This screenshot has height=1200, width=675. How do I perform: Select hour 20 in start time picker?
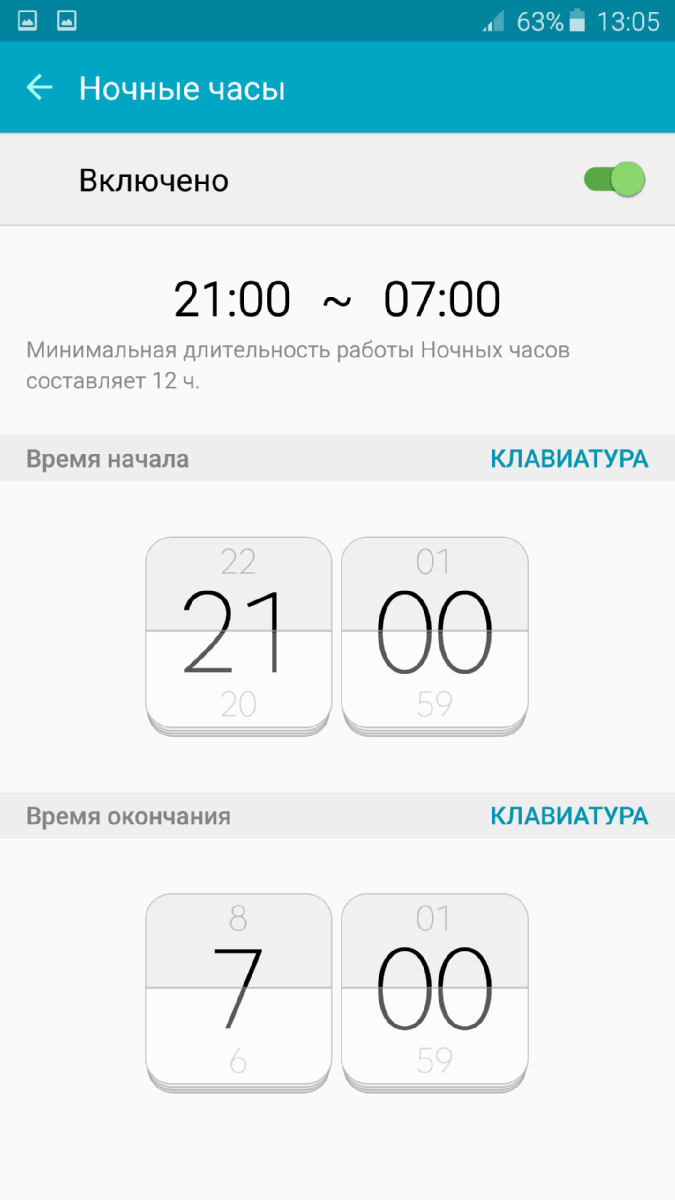click(x=238, y=705)
